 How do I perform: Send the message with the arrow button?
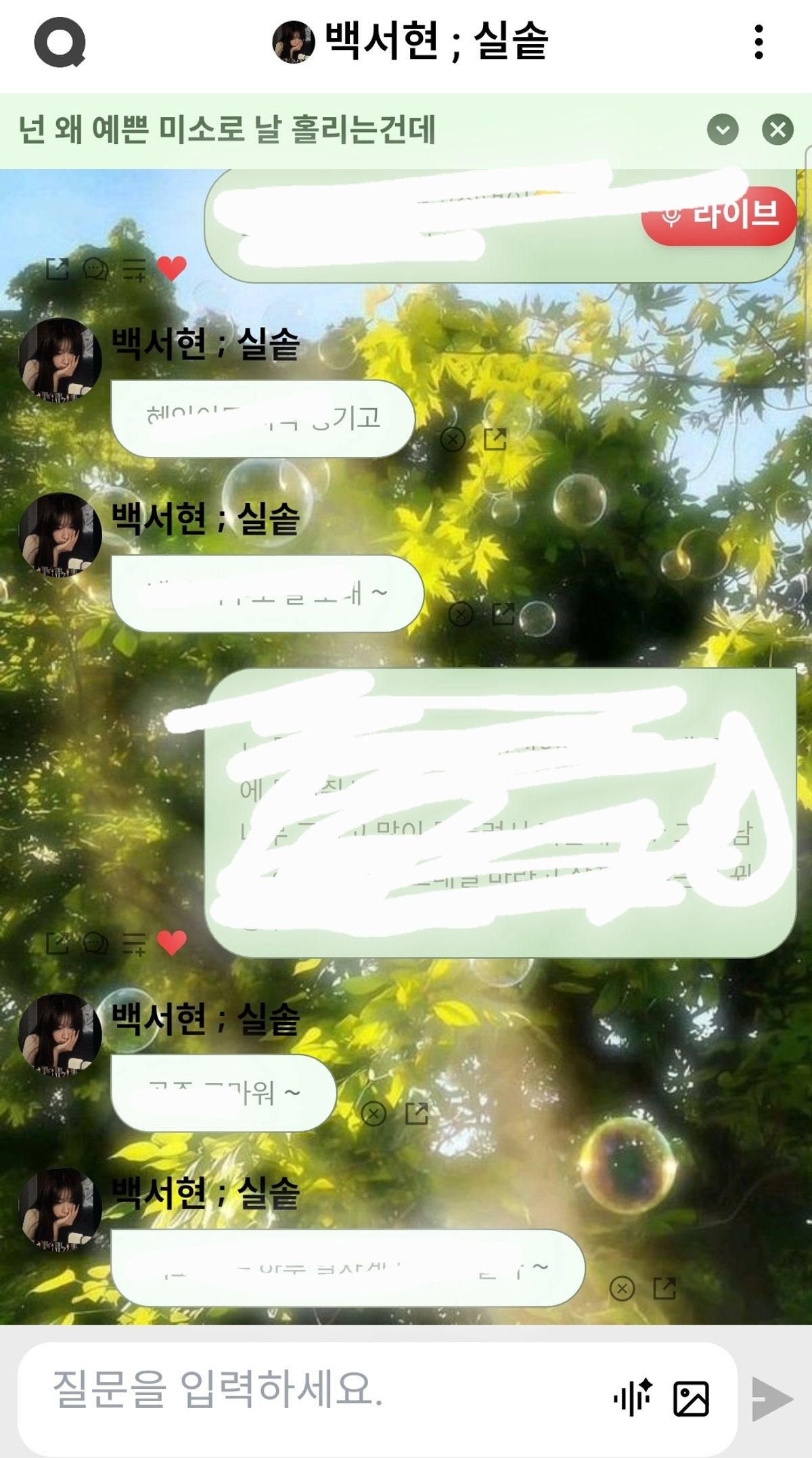pos(772,1398)
